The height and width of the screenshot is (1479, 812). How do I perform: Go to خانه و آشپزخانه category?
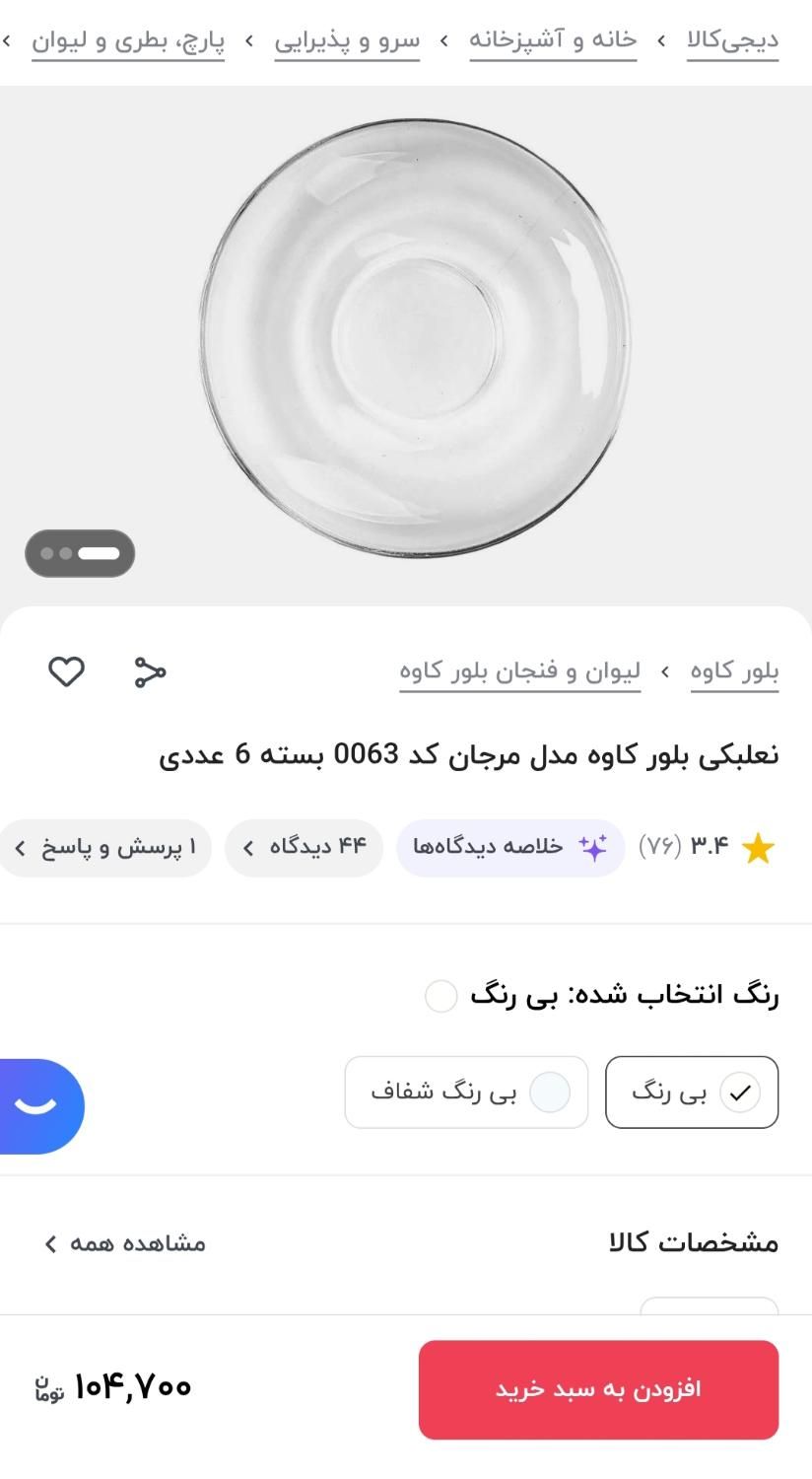553,40
